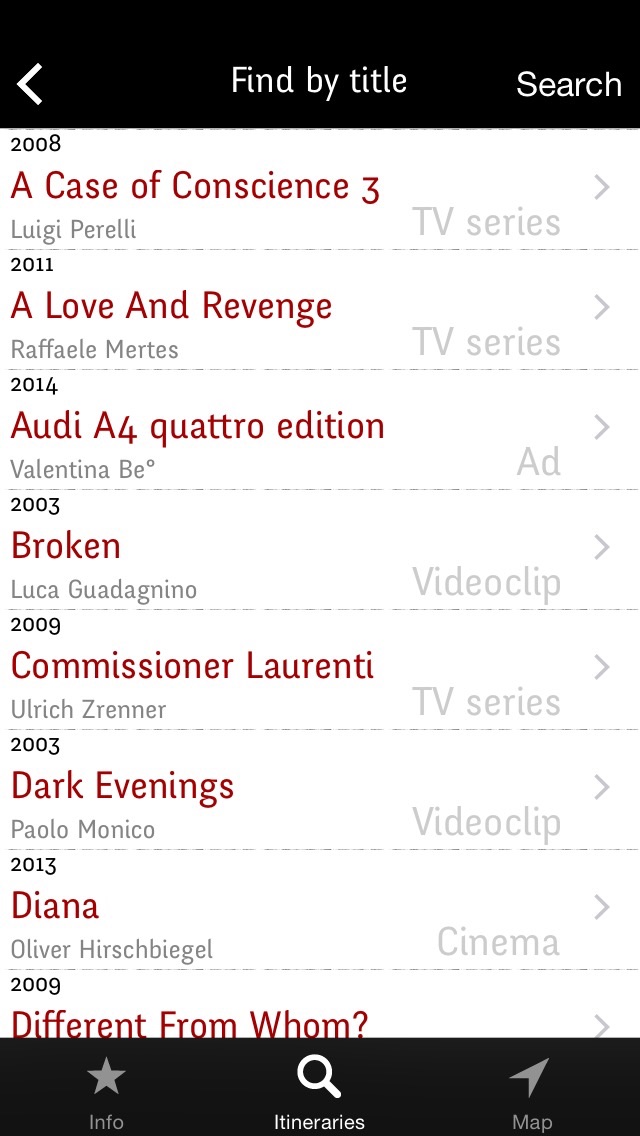
Task: Open Dark Evenings by Paolo Monico
Action: [320, 790]
